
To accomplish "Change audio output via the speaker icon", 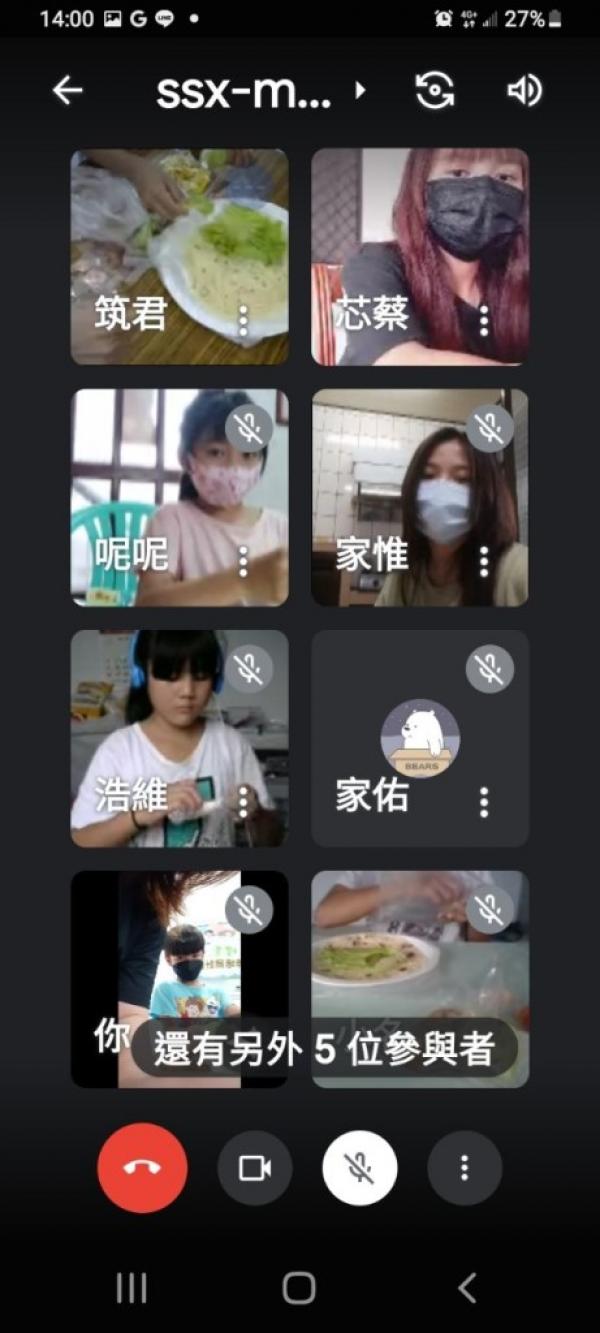I will (524, 91).
